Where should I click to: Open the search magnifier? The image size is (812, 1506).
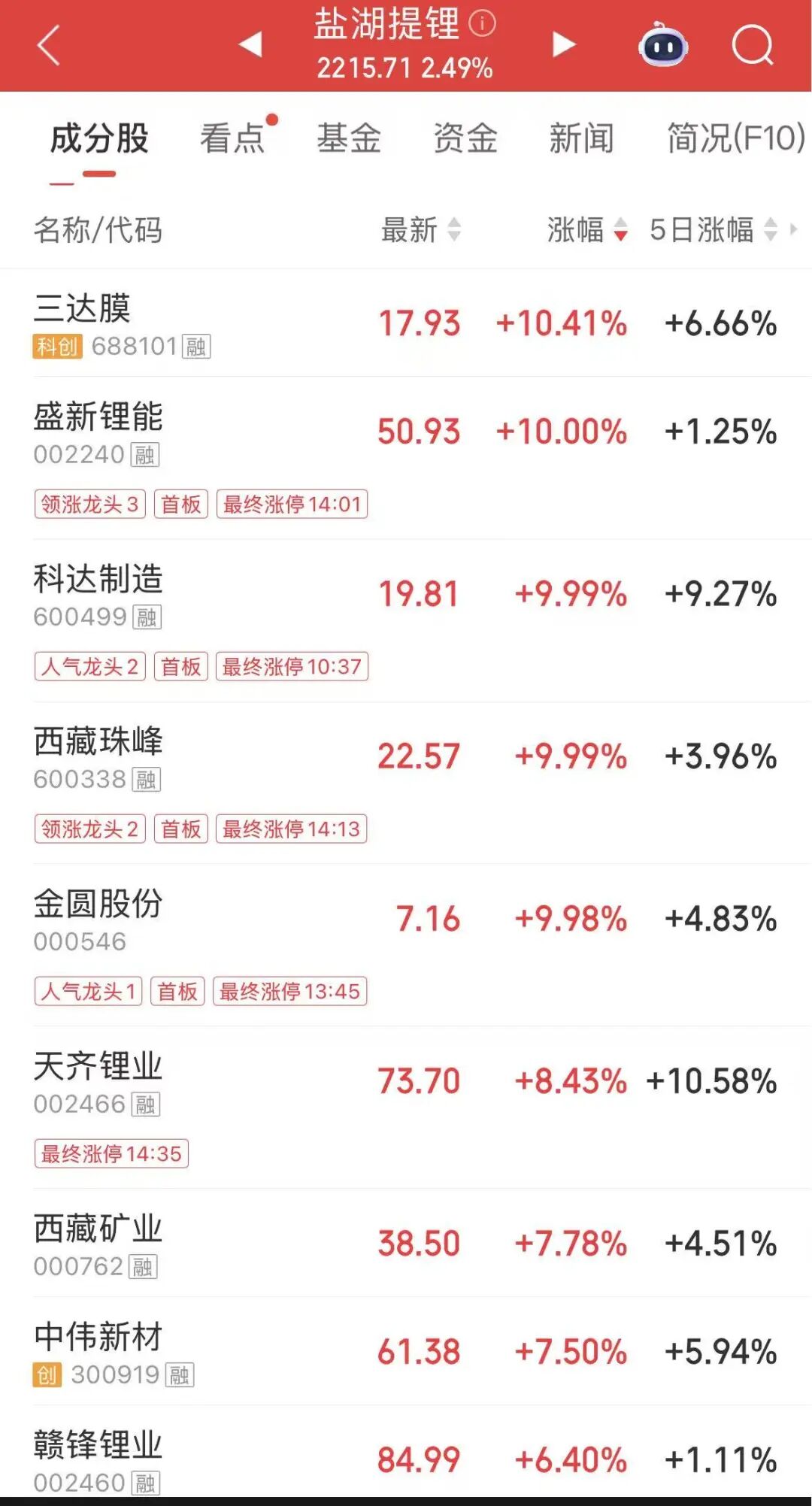(x=752, y=46)
